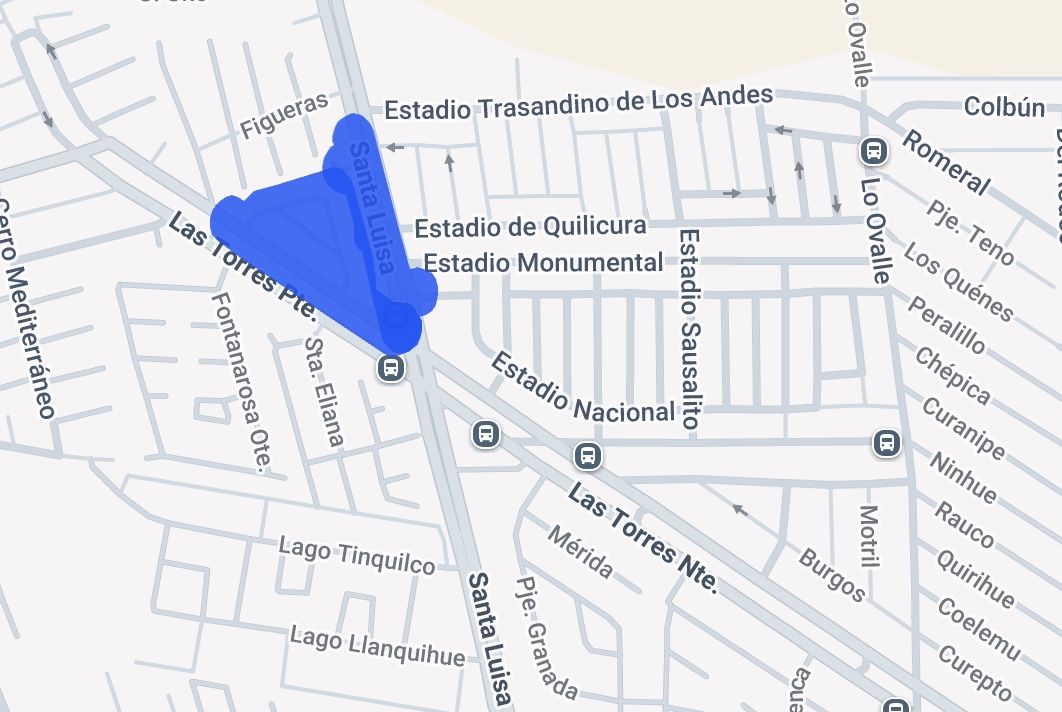Open the bus stop touching the blue zone

(x=391, y=368)
